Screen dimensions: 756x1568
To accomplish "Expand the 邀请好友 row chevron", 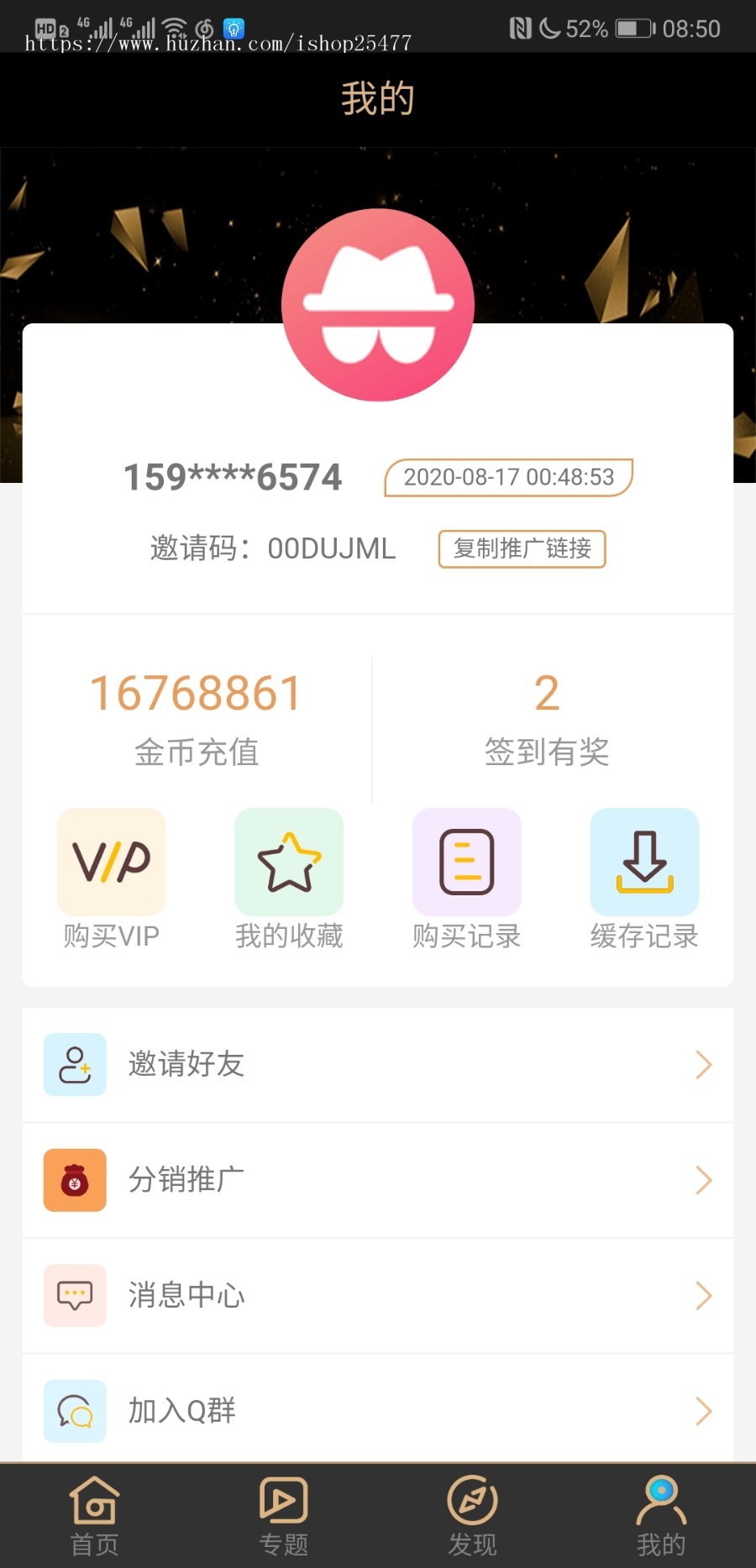I will pyautogui.click(x=705, y=1064).
